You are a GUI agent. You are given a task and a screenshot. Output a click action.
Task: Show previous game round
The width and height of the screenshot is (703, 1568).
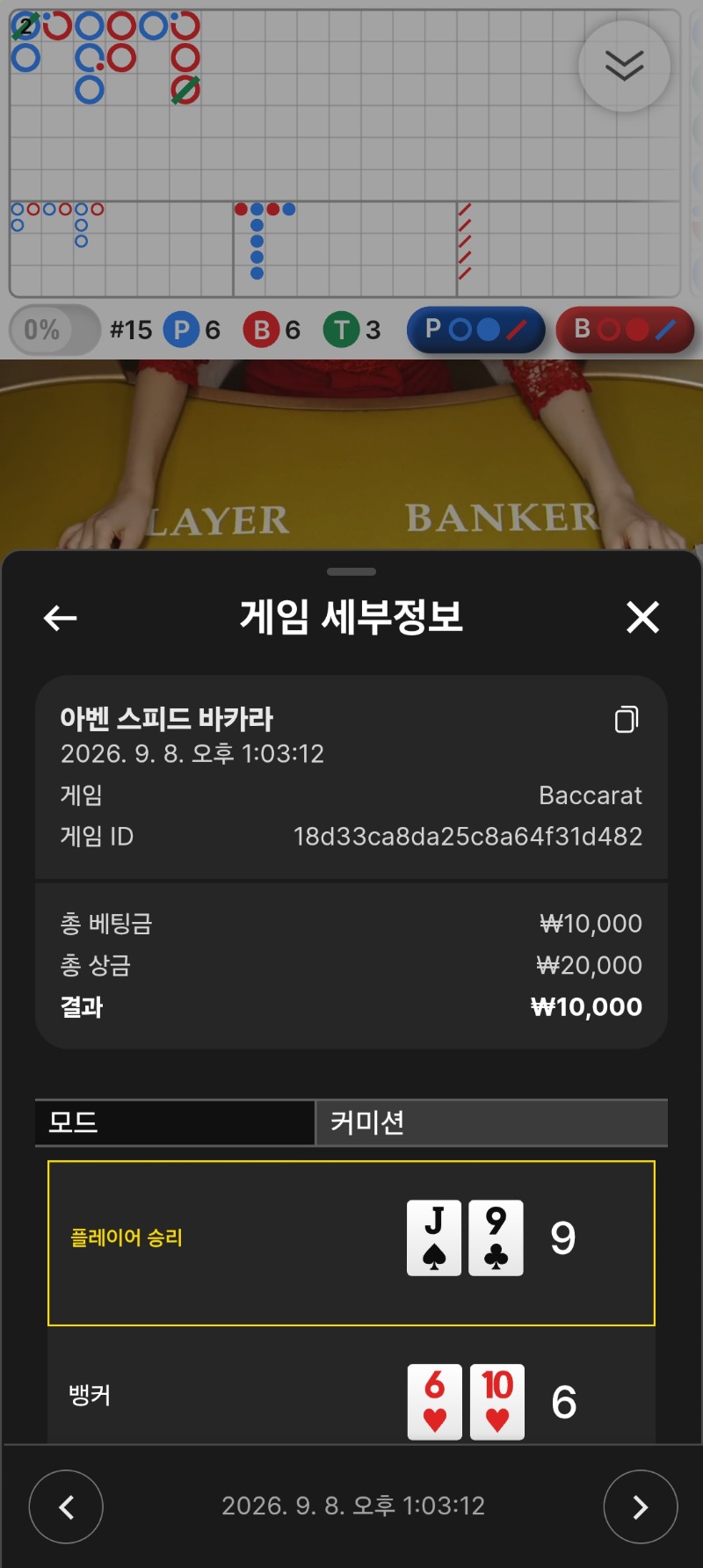point(66,1506)
